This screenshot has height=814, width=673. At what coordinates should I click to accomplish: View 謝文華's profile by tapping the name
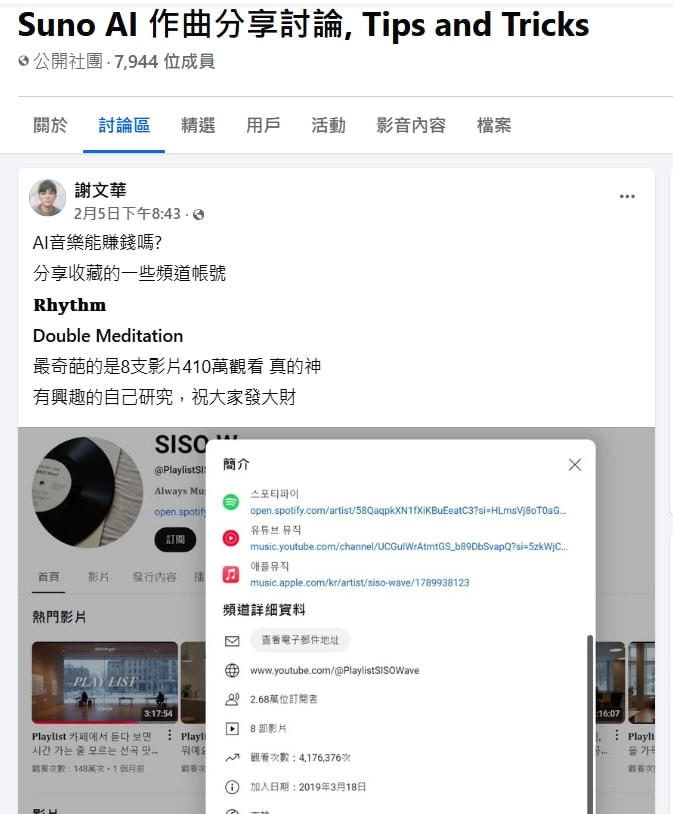[x=100, y=190]
